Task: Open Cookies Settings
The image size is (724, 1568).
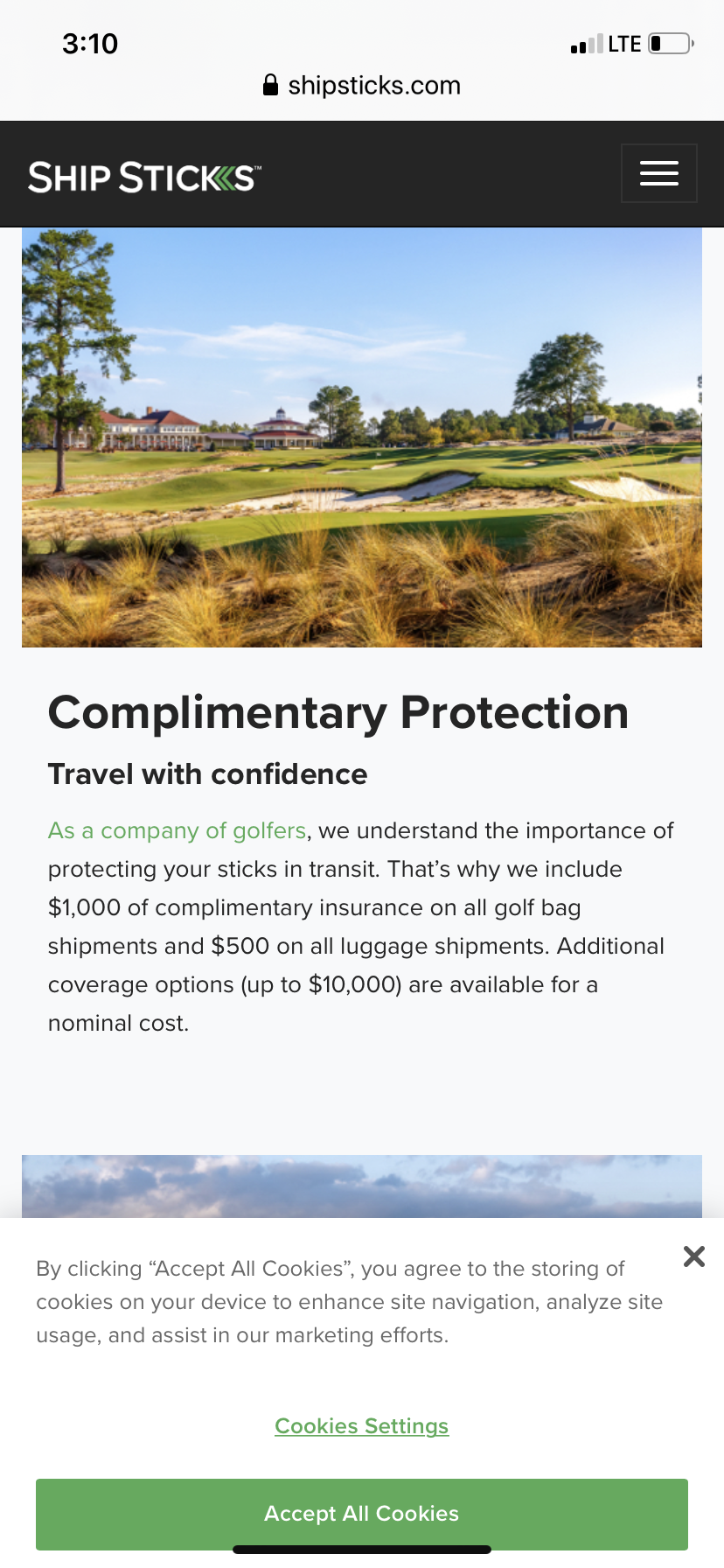Action: click(x=361, y=1426)
